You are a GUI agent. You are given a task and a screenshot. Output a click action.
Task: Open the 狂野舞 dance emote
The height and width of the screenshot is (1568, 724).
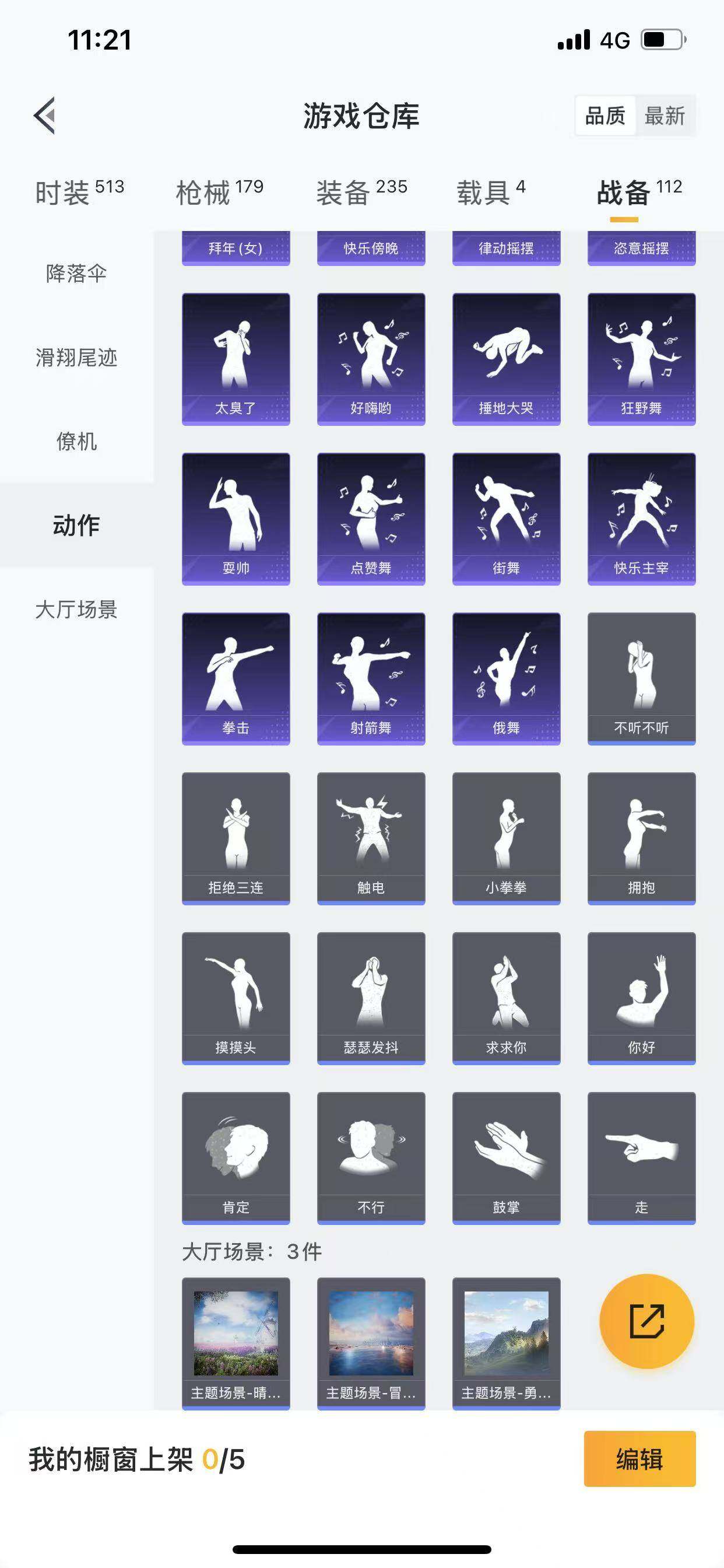coord(641,356)
